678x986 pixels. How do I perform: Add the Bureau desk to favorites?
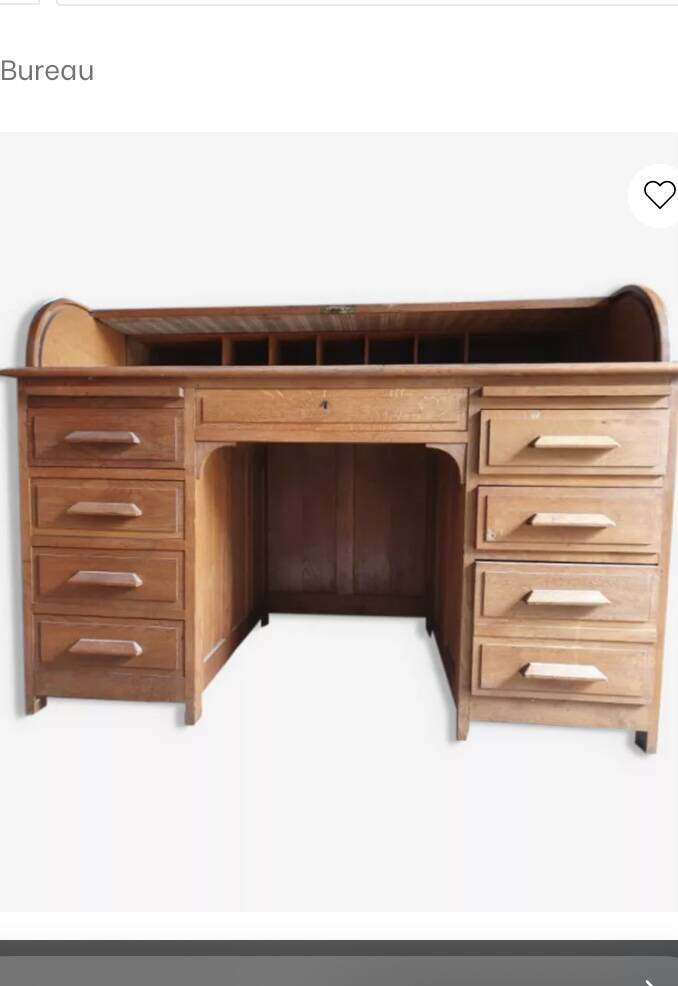(x=658, y=195)
